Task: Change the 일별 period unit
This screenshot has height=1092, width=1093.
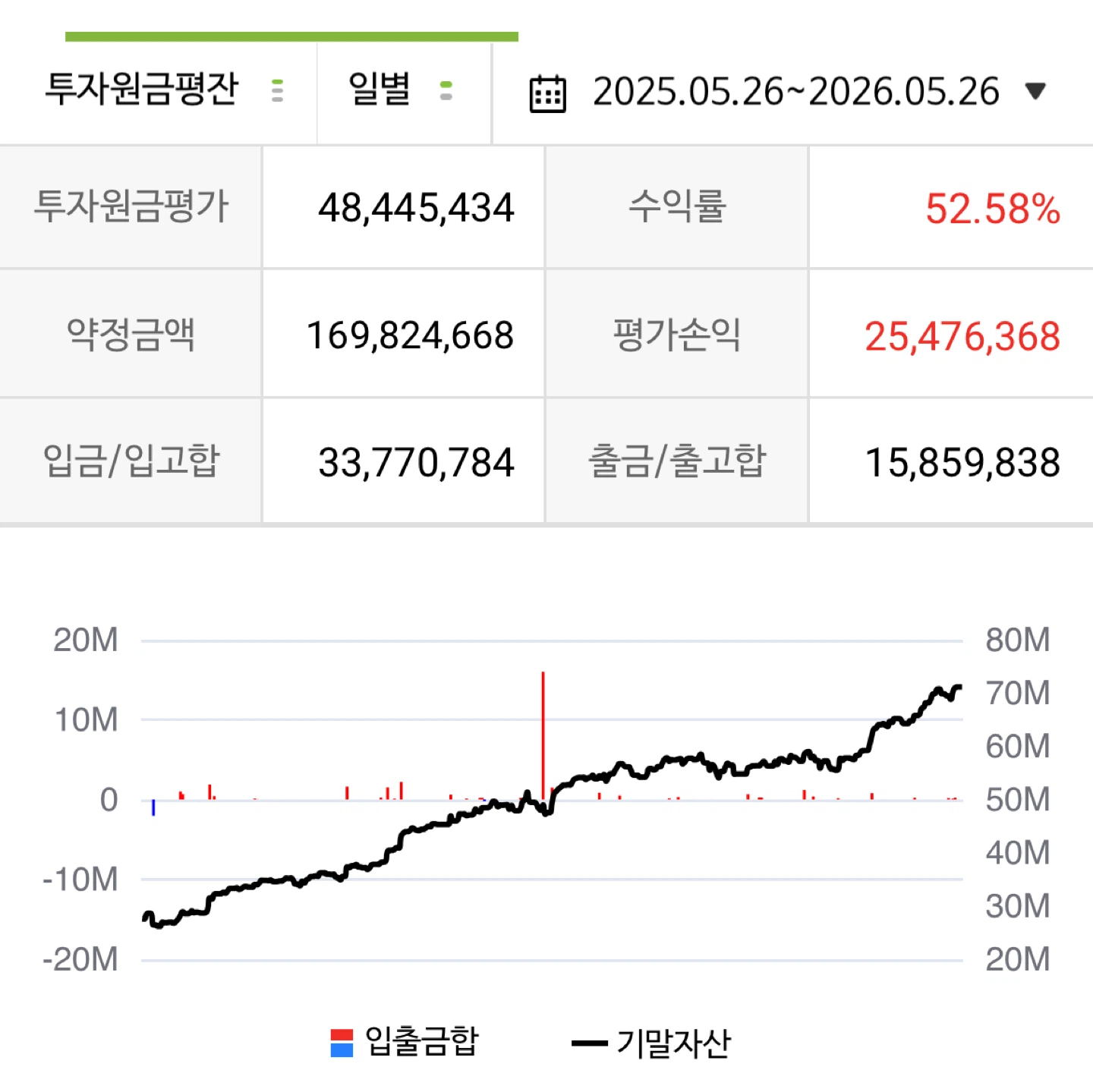Action: 404,91
